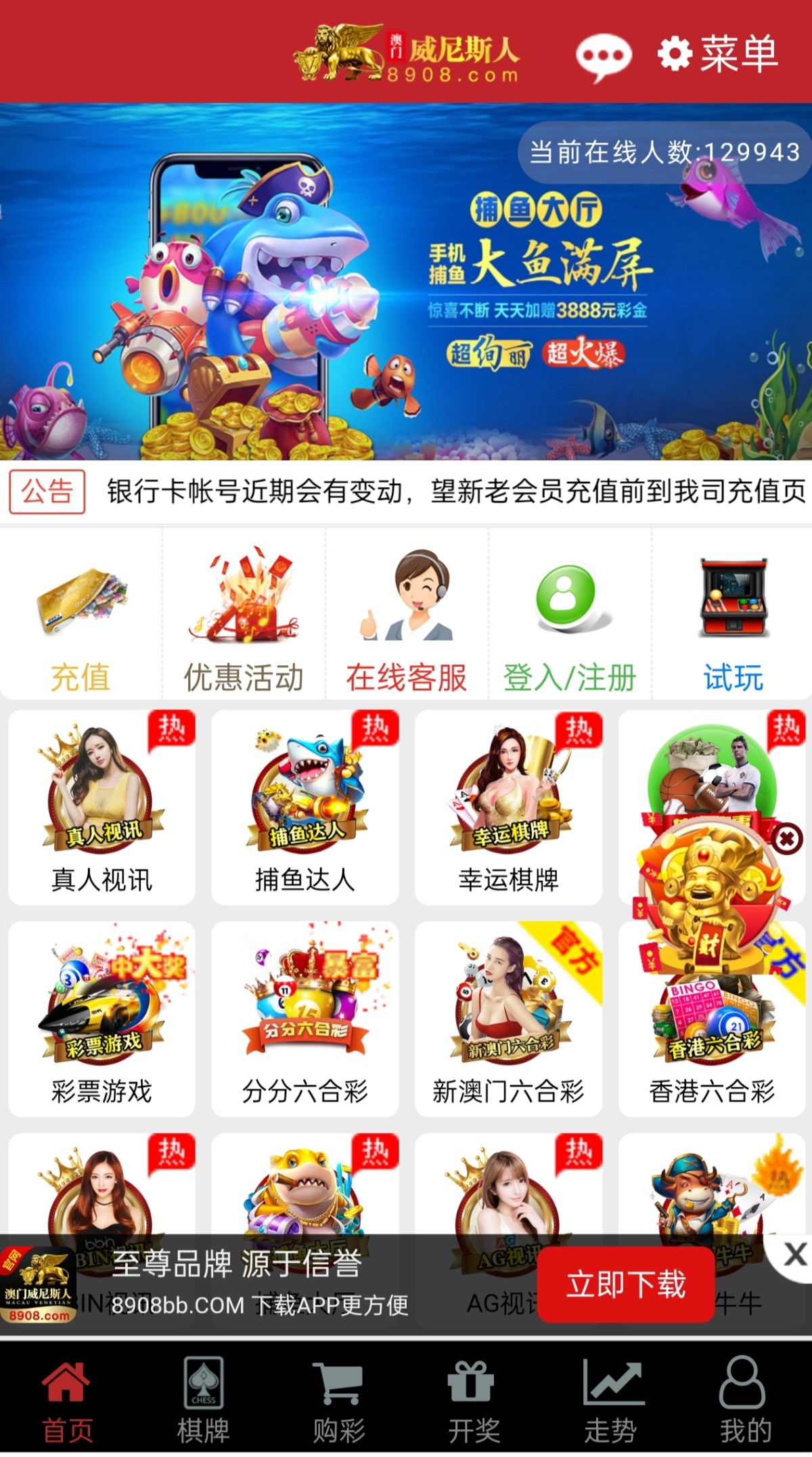Dismiss the app download banner
The image size is (812, 1457).
(x=794, y=1255)
